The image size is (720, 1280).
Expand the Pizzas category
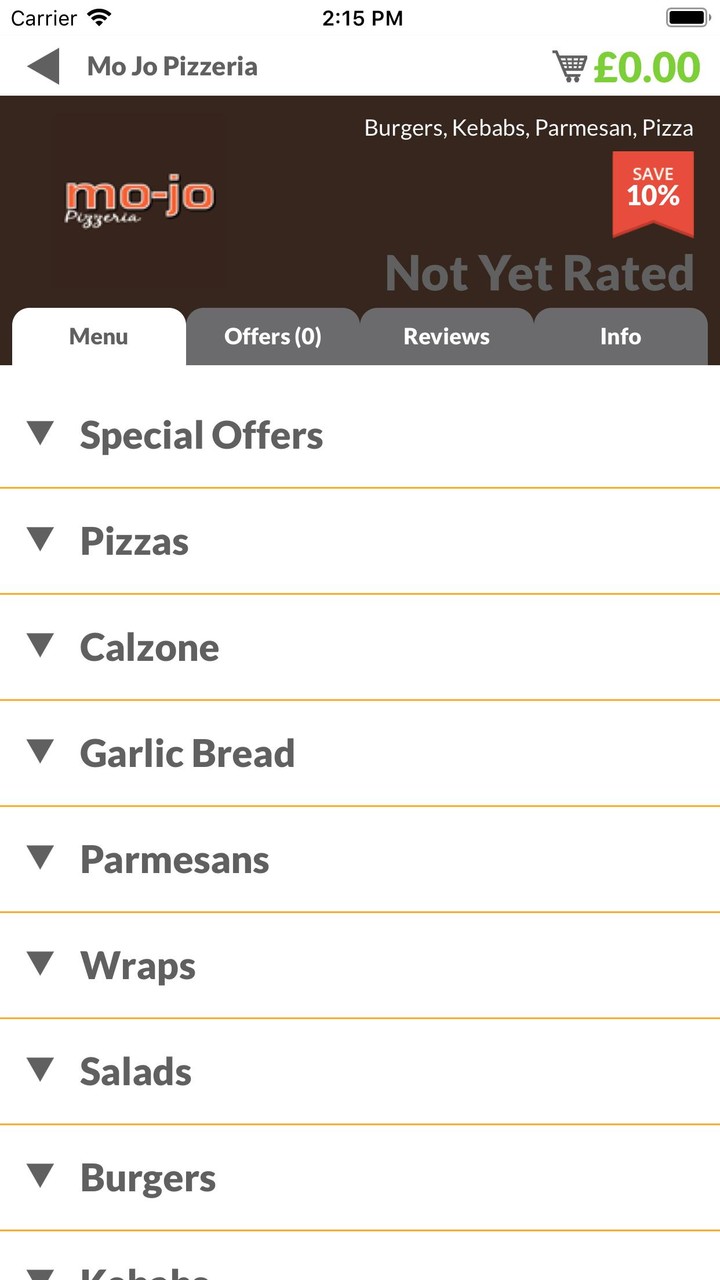point(134,541)
